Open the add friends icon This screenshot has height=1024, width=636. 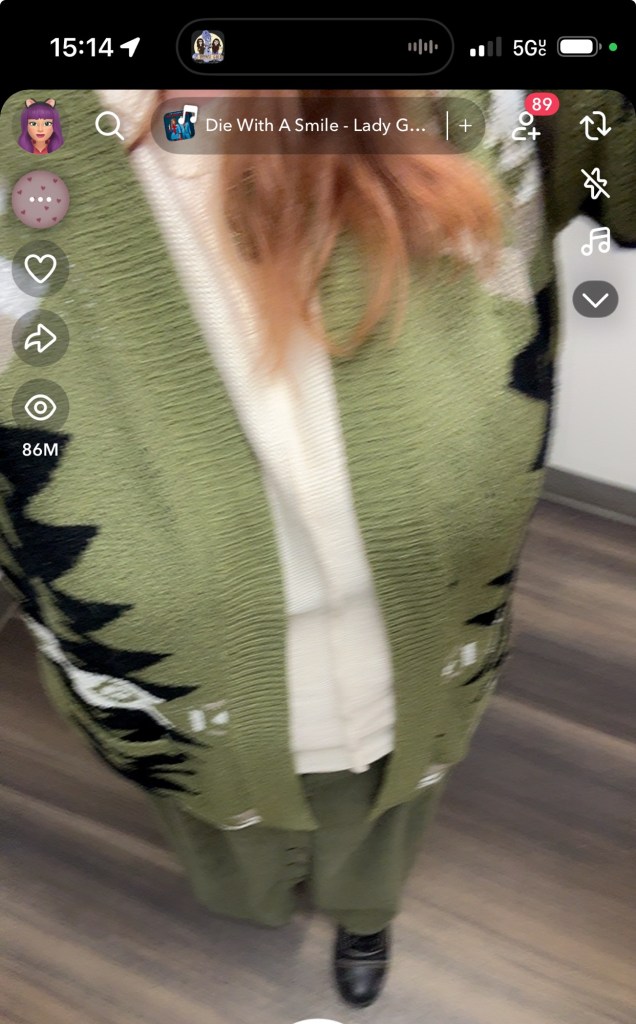(x=527, y=124)
